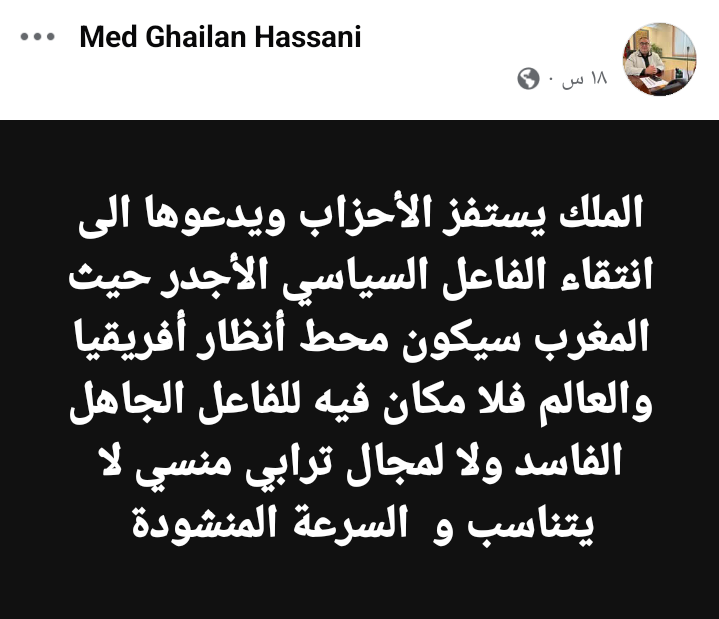Tap Med Ghailan Hassani's profile picture

point(659,59)
